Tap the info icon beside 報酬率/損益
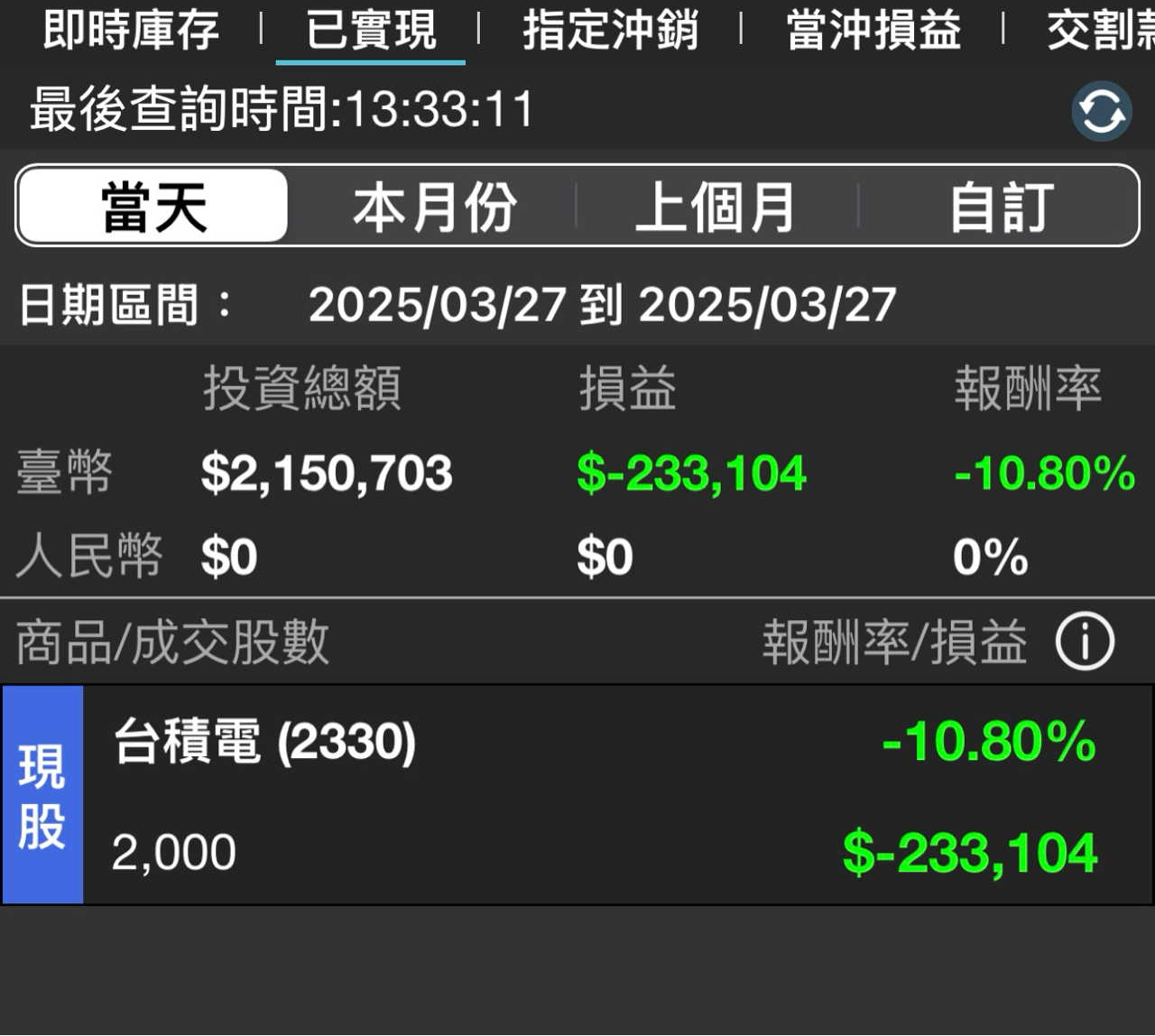This screenshot has width=1155, height=1036. pyautogui.click(x=1085, y=643)
